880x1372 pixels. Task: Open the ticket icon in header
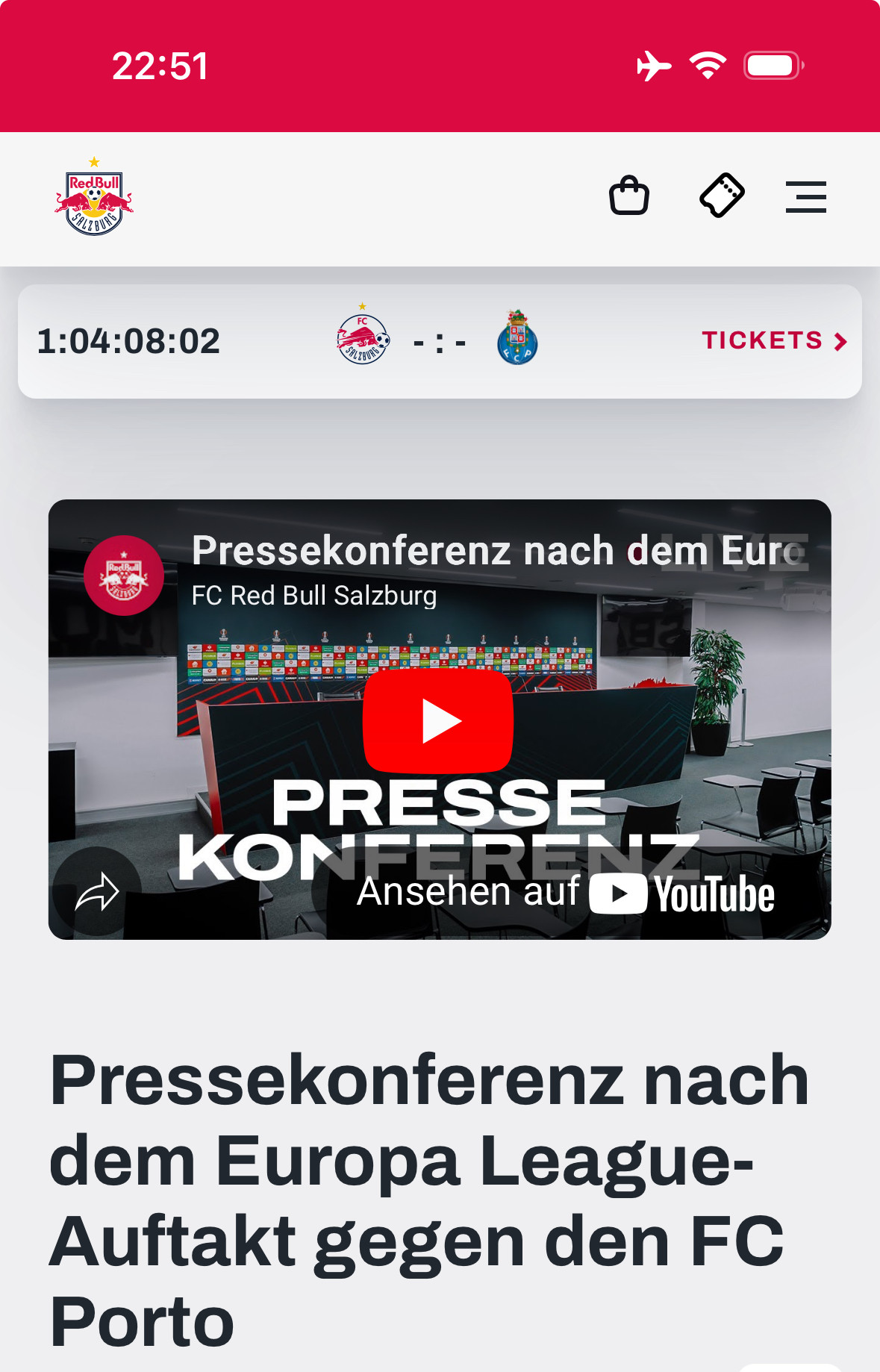(x=722, y=196)
